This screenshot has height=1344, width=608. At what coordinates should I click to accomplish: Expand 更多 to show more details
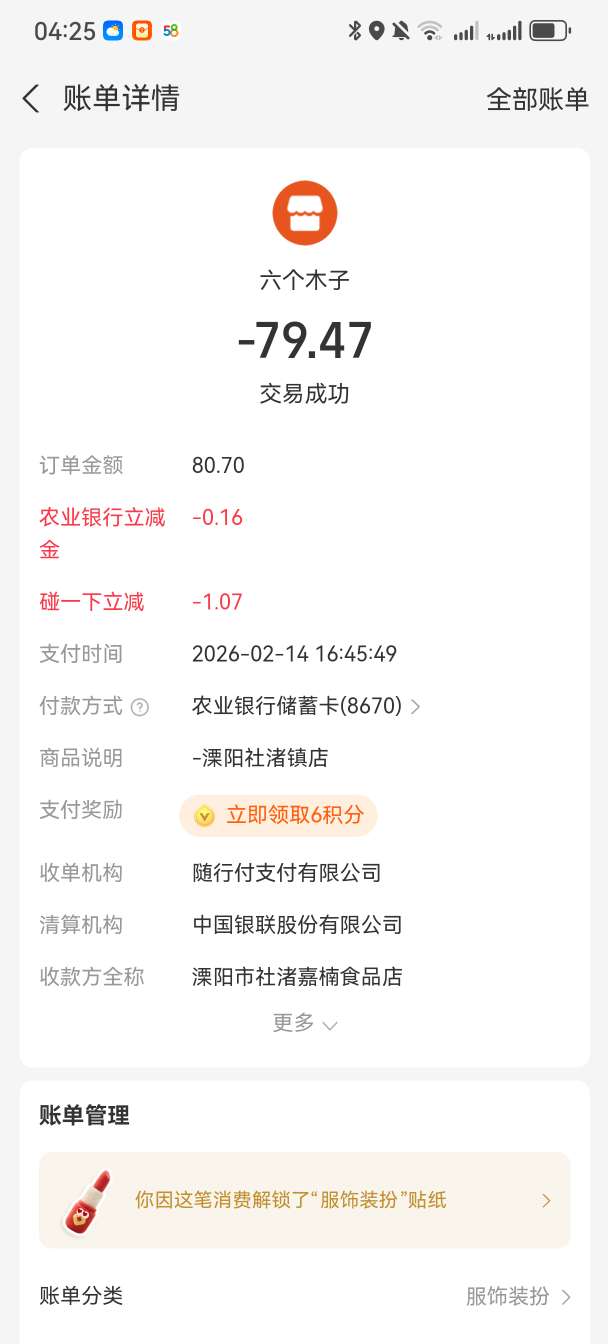click(x=304, y=1023)
